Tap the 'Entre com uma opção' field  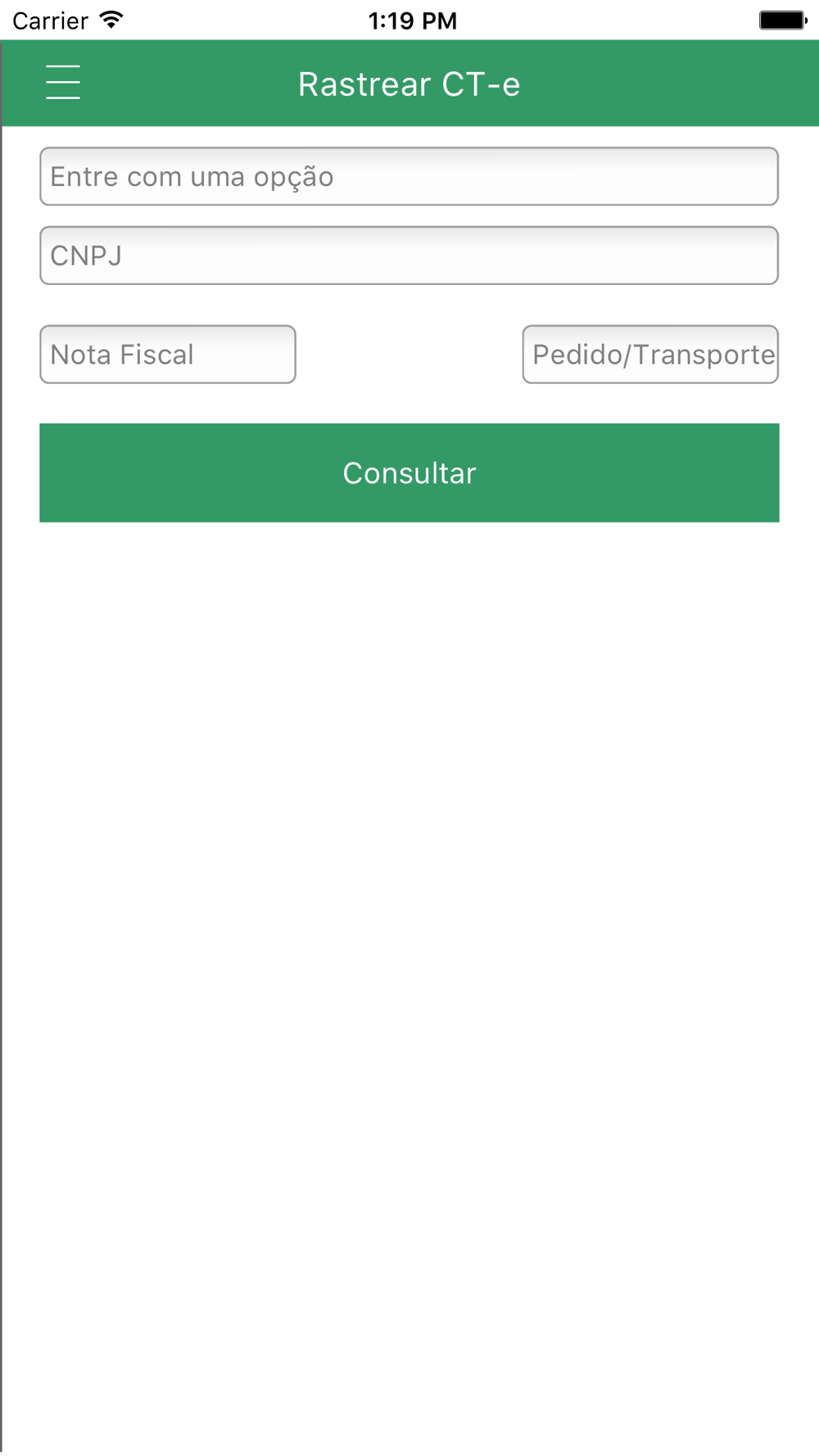[x=409, y=176]
